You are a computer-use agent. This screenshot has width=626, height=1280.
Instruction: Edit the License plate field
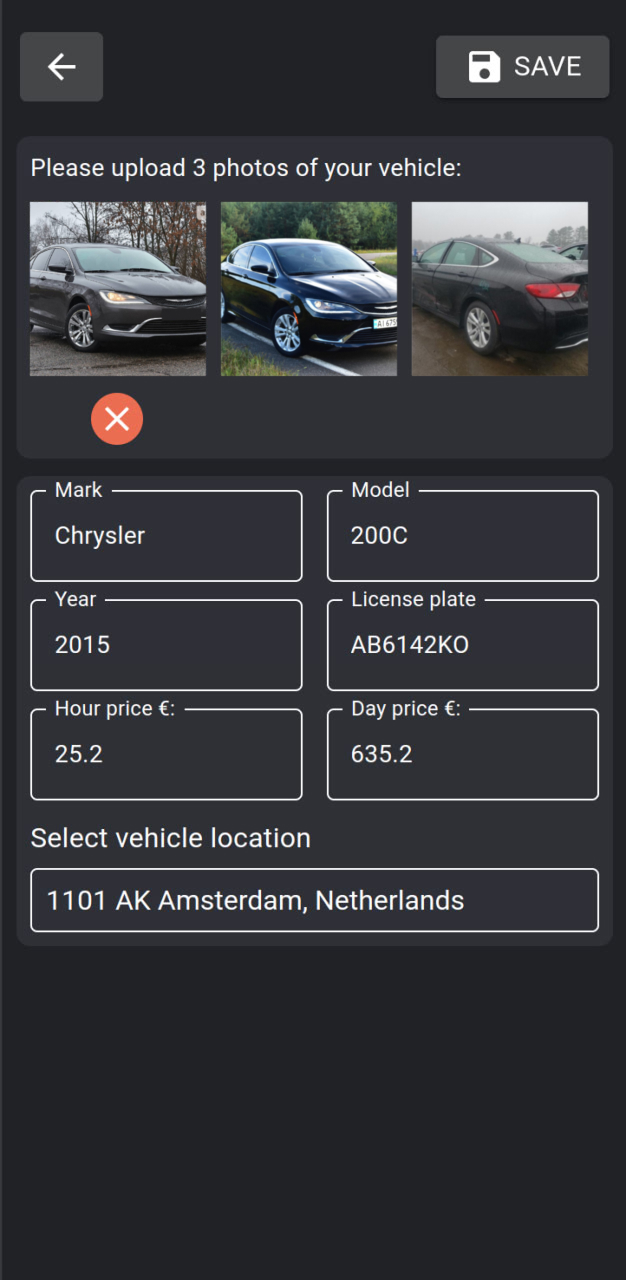[x=462, y=645]
